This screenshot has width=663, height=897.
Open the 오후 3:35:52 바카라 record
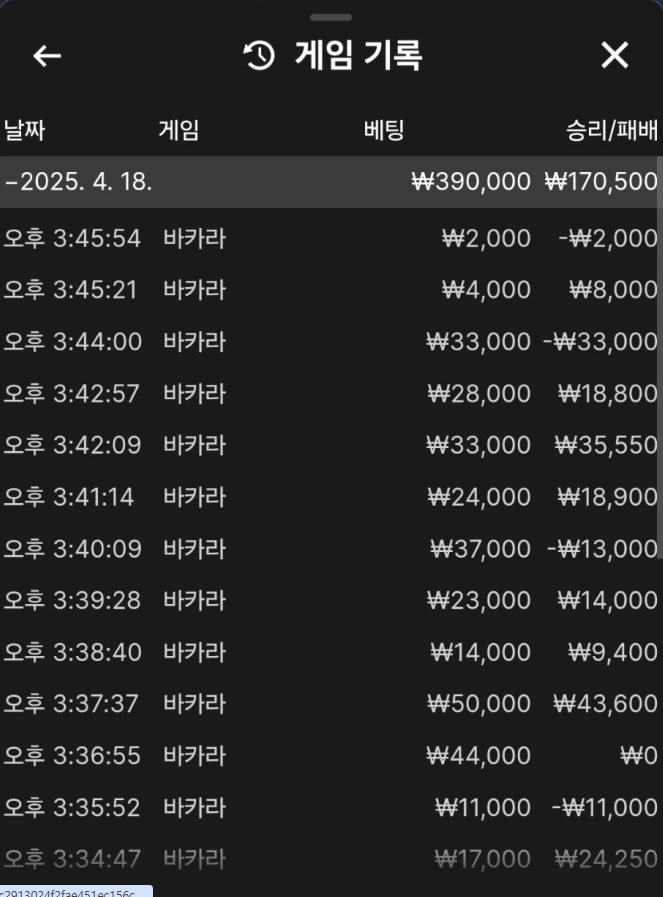click(330, 807)
